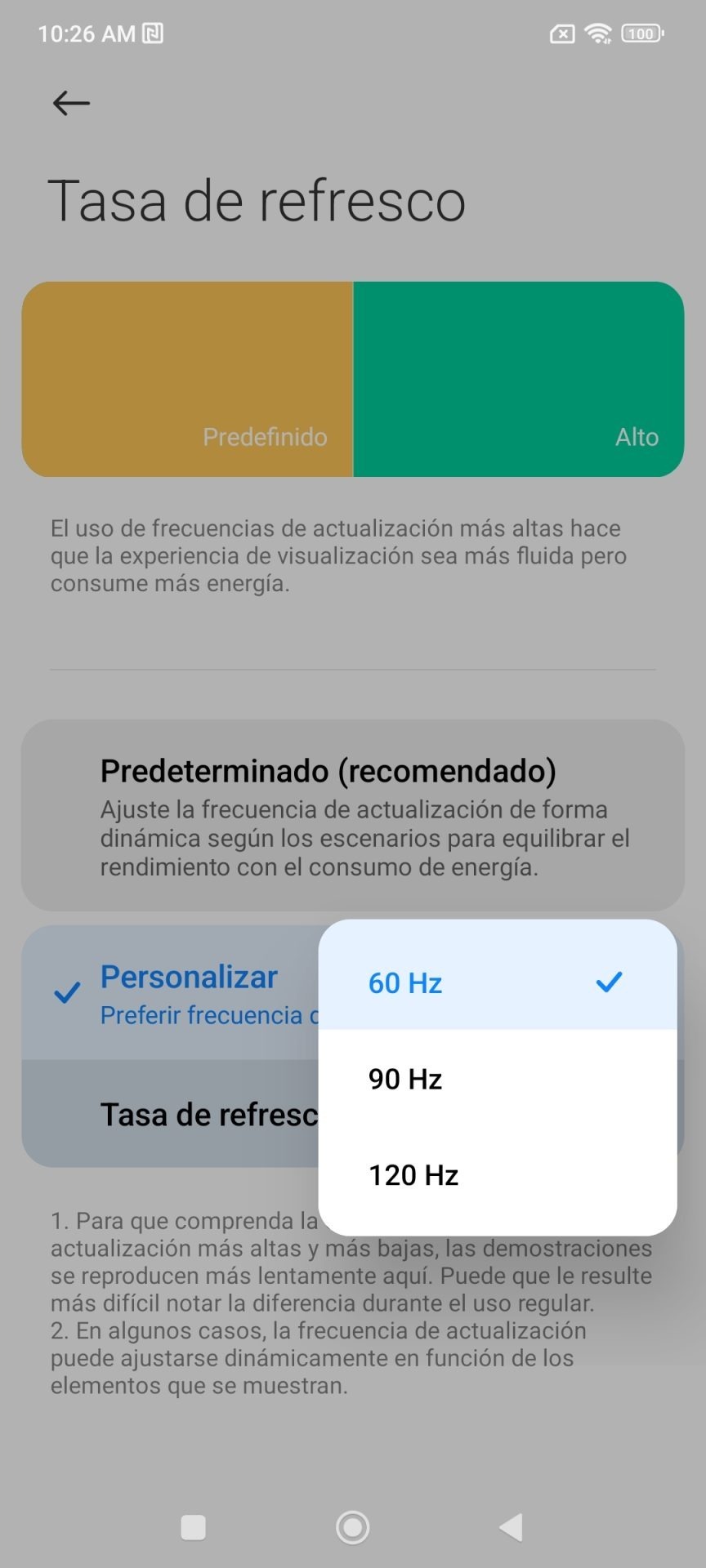Select the 60 Hz option
Screen dimensions: 706x1568
[x=496, y=982]
